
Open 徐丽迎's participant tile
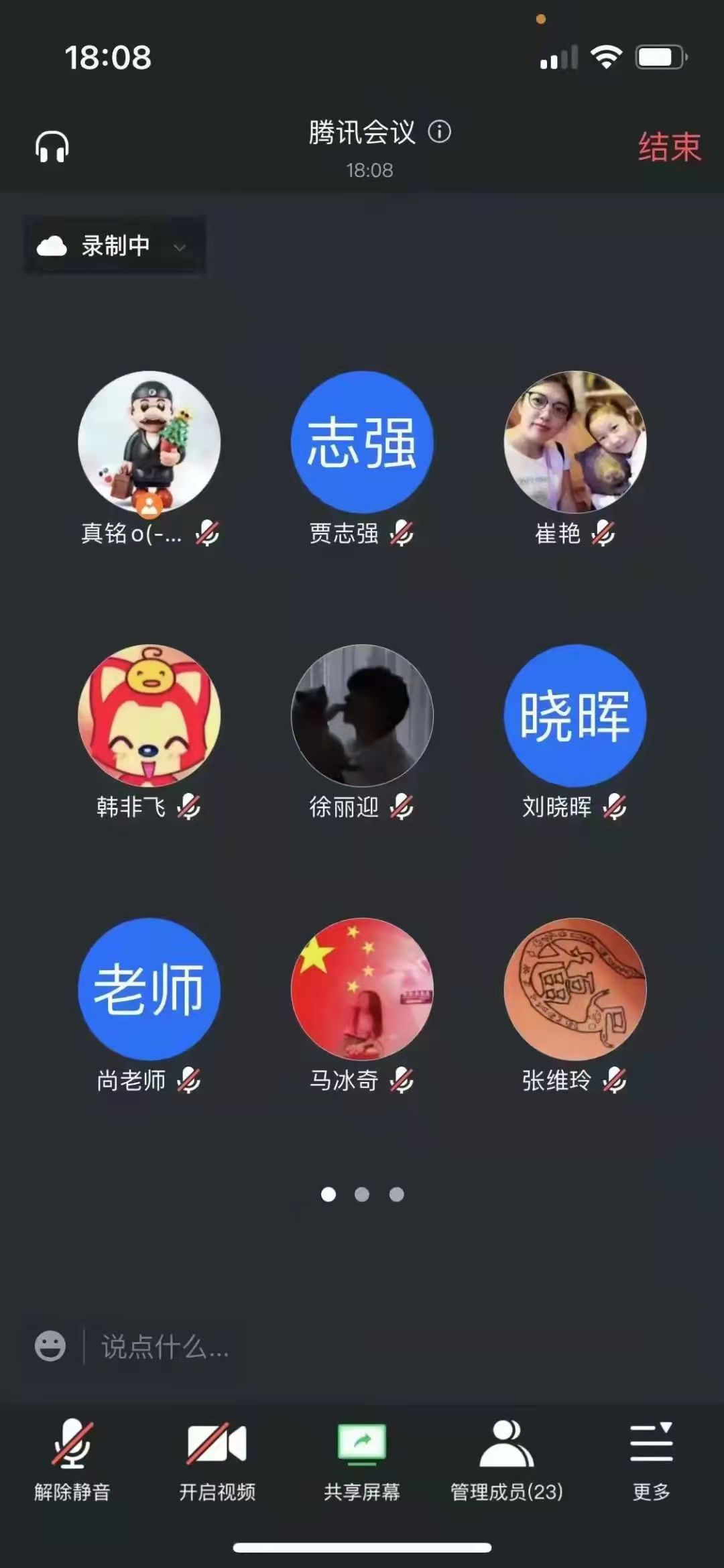(362, 716)
